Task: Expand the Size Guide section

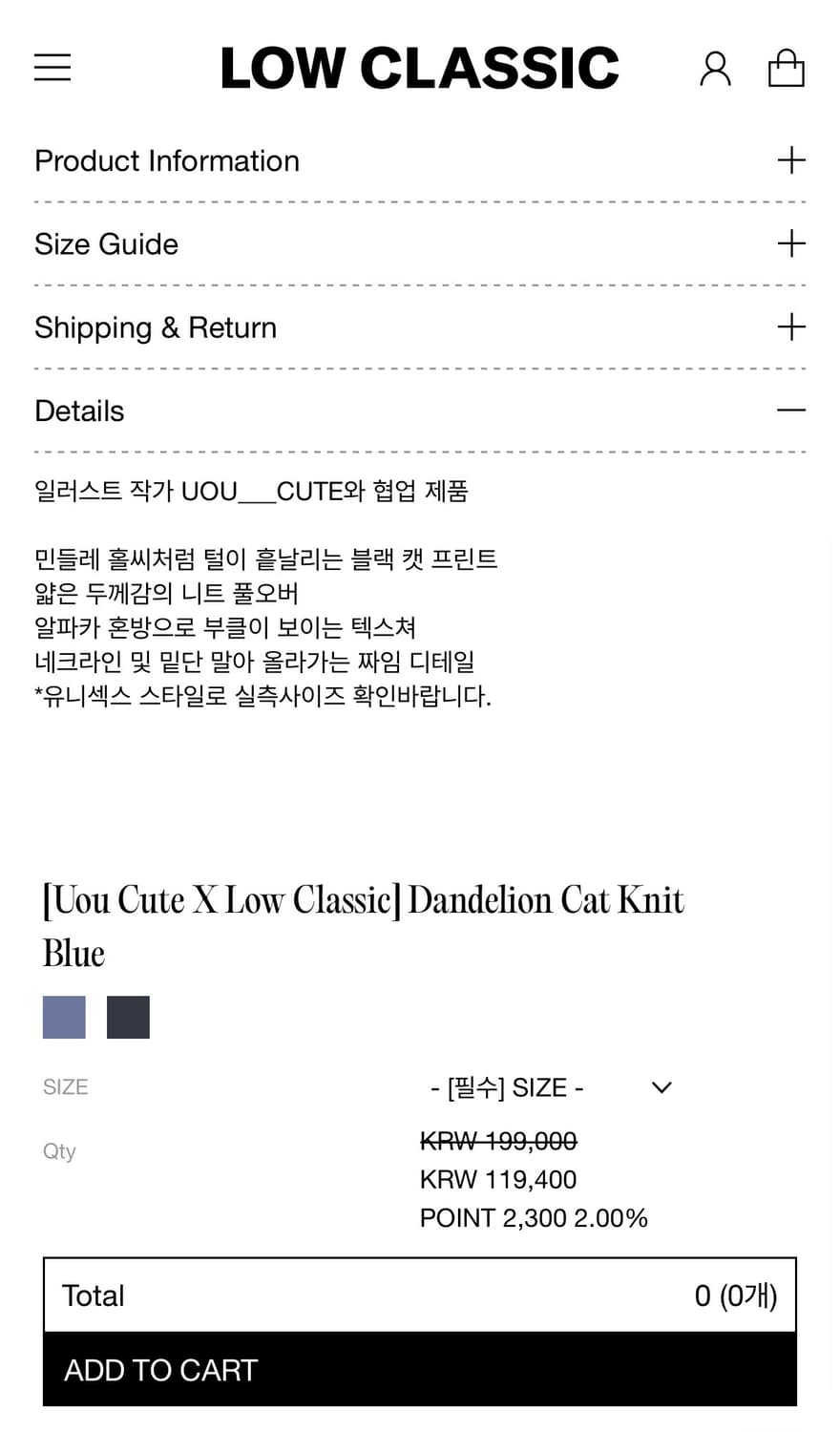Action: pos(106,243)
